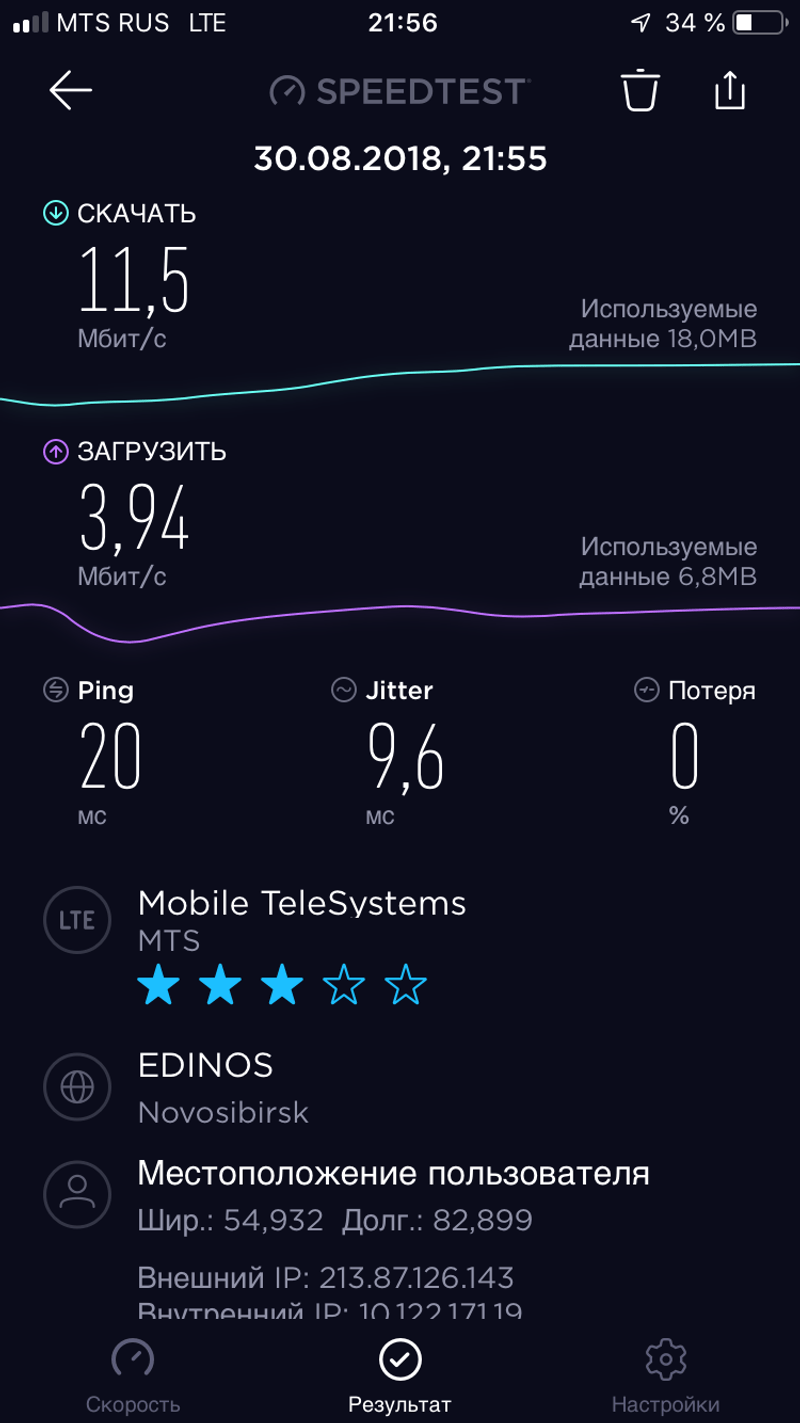Rate MTS with two stars
Image resolution: width=800 pixels, height=1423 pixels.
pyautogui.click(x=220, y=986)
